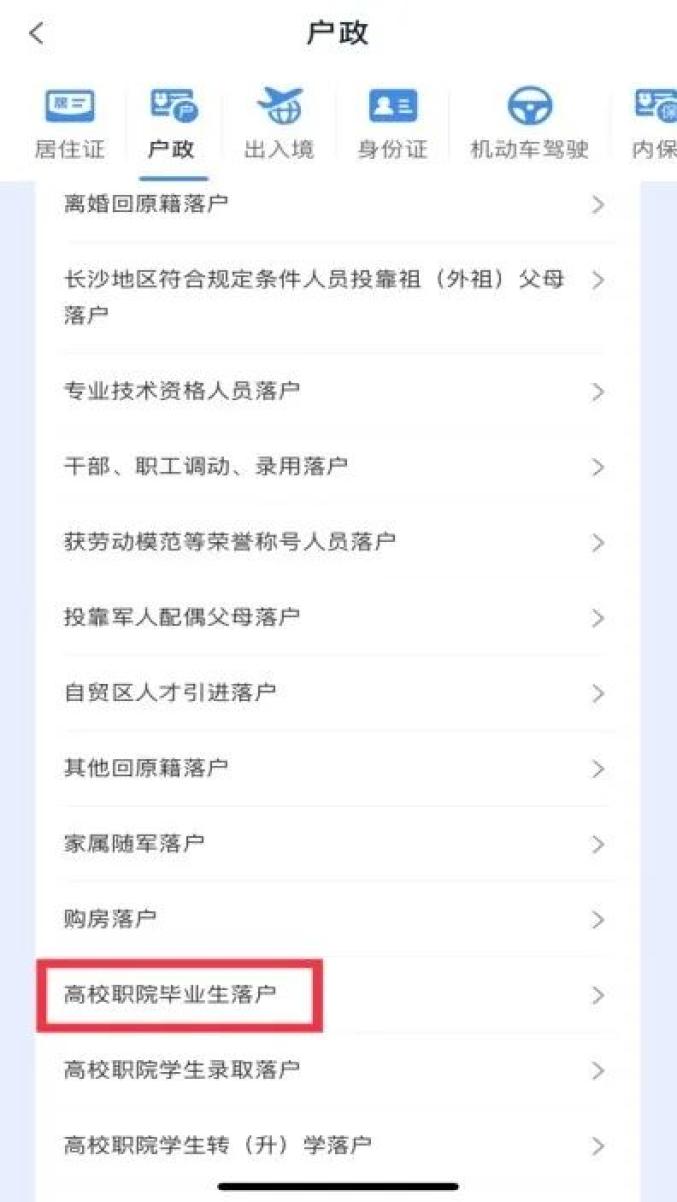Open the 身份证 tab
The width and height of the screenshot is (677, 1202).
point(393,124)
